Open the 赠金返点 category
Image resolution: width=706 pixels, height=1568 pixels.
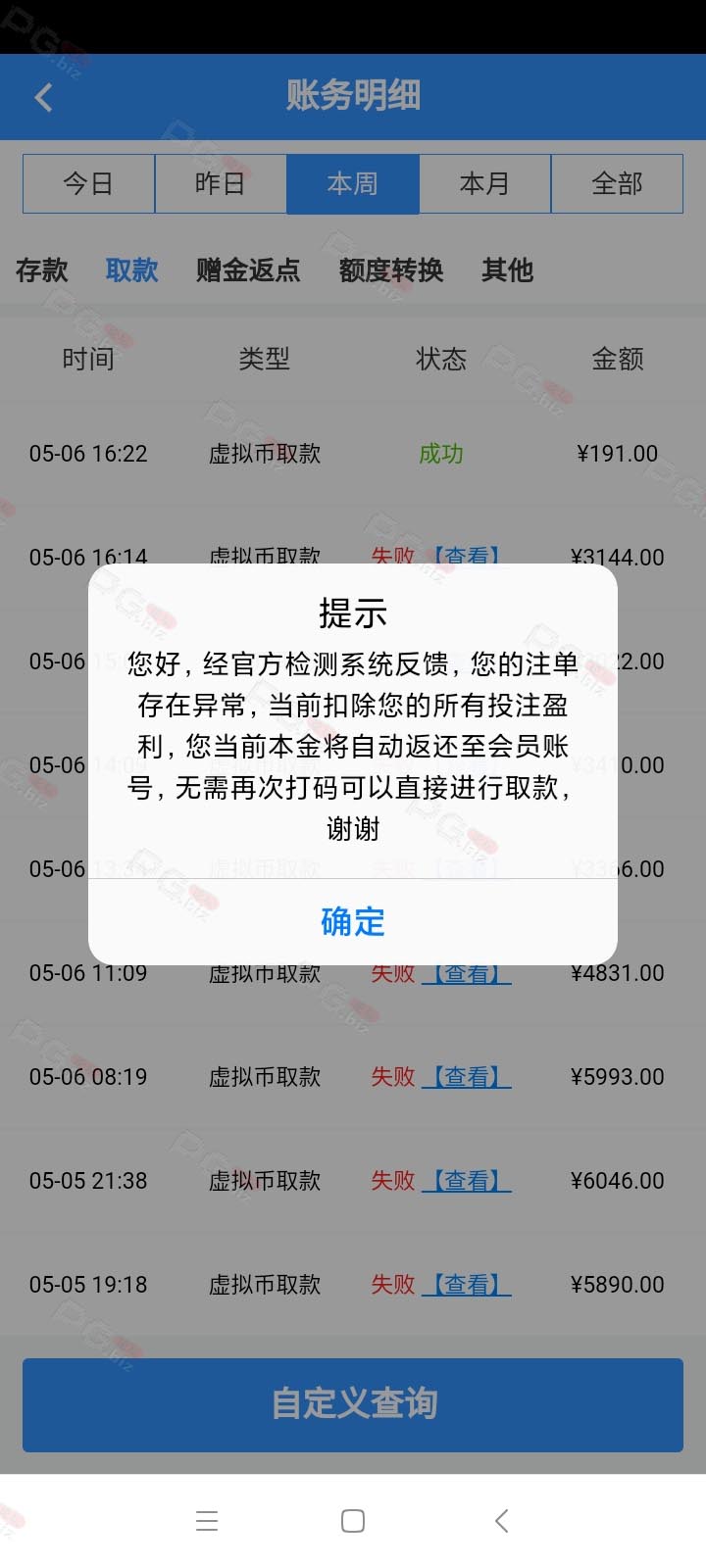[x=248, y=270]
